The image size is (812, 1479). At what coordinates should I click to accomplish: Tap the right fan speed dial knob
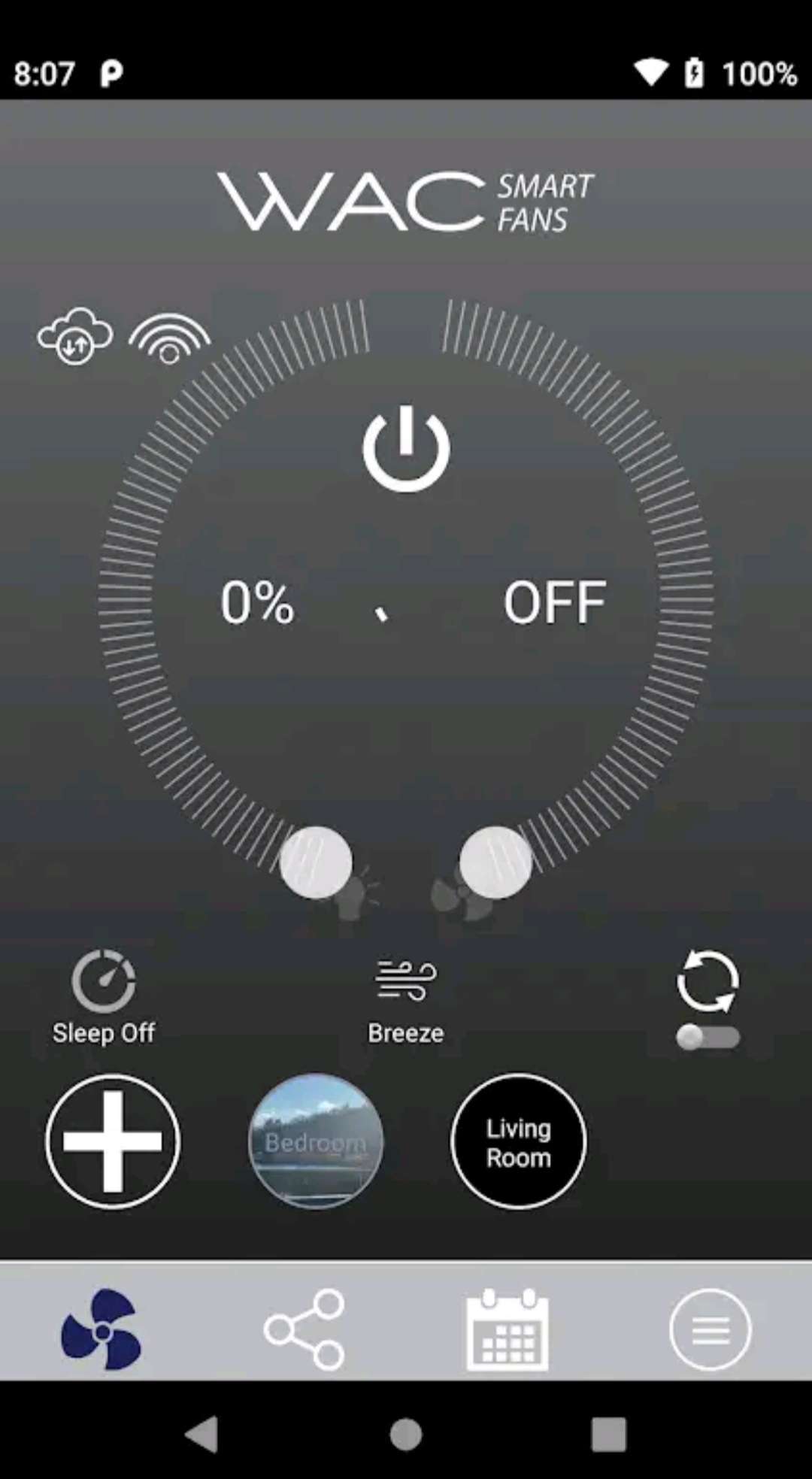(495, 862)
